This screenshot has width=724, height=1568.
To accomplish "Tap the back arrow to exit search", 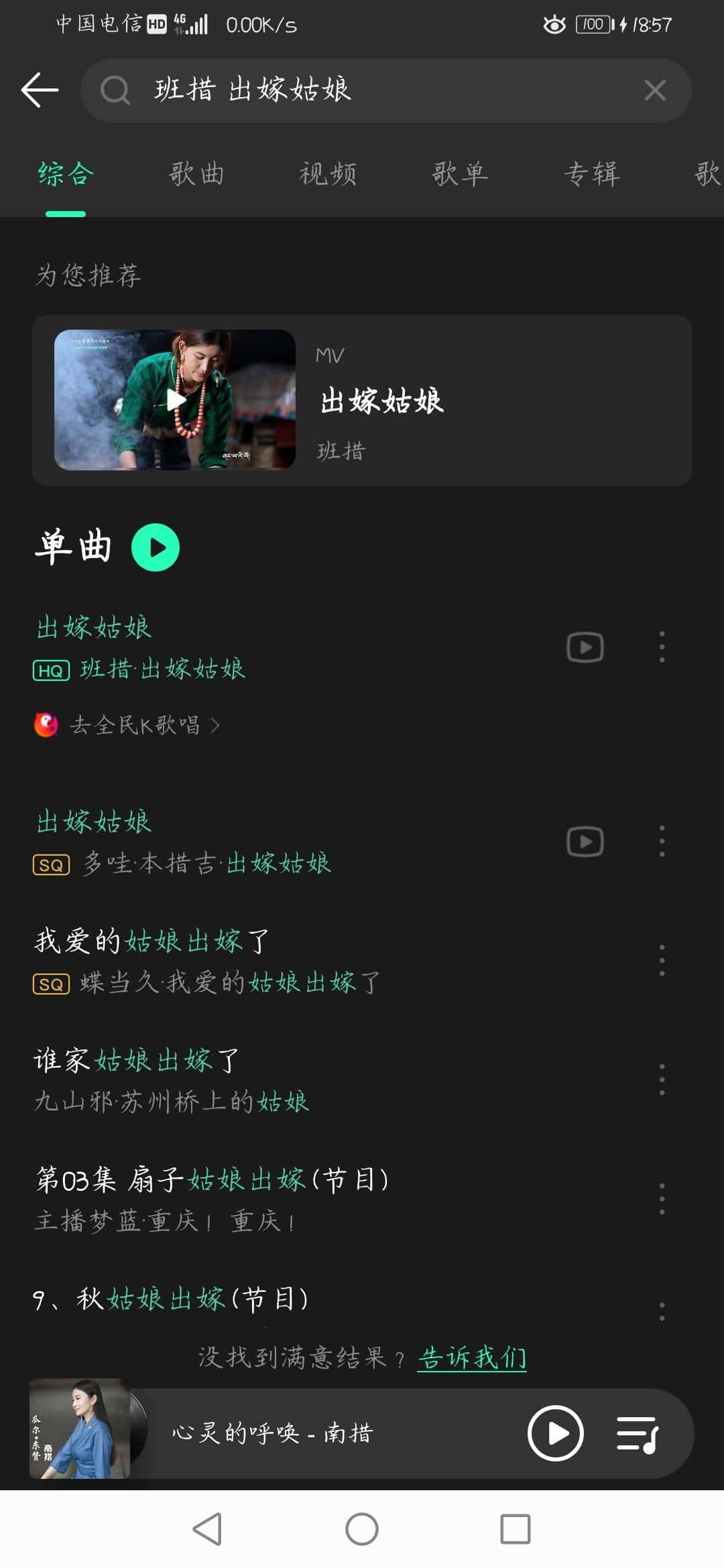I will click(40, 90).
